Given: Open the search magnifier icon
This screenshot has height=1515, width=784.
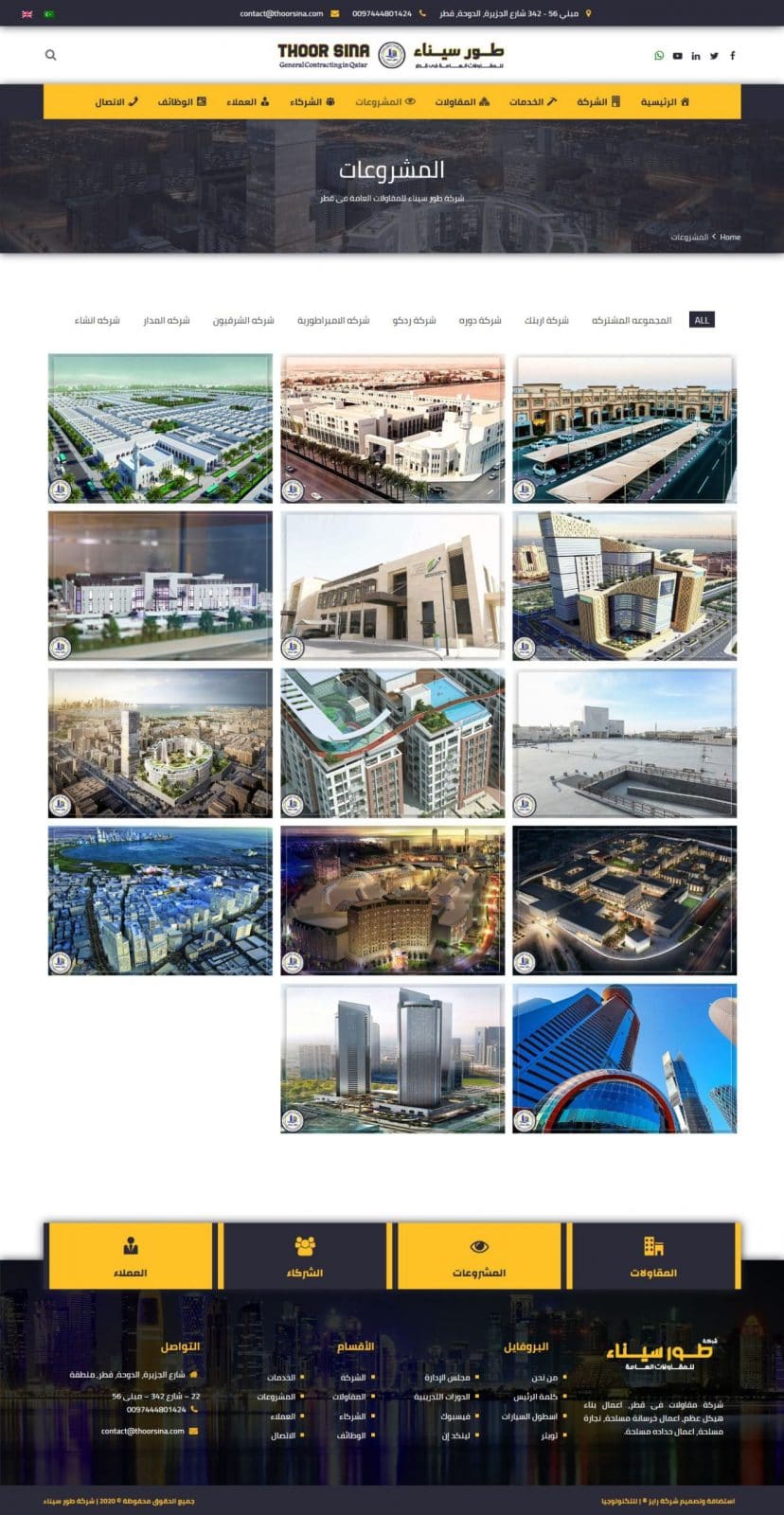Looking at the screenshot, I should pyautogui.click(x=51, y=55).
